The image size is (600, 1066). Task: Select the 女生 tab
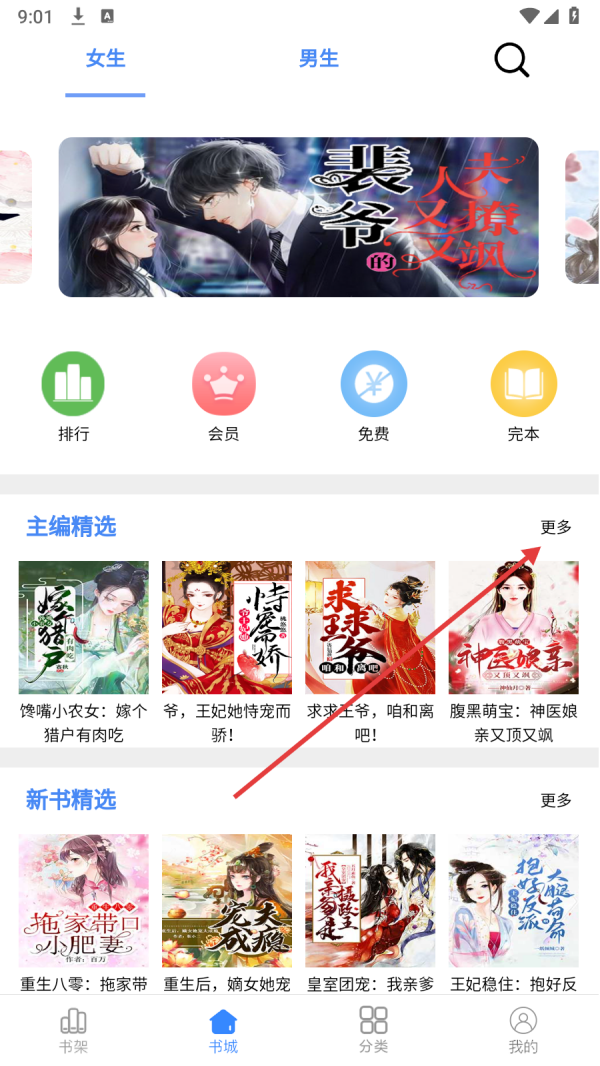click(x=106, y=59)
